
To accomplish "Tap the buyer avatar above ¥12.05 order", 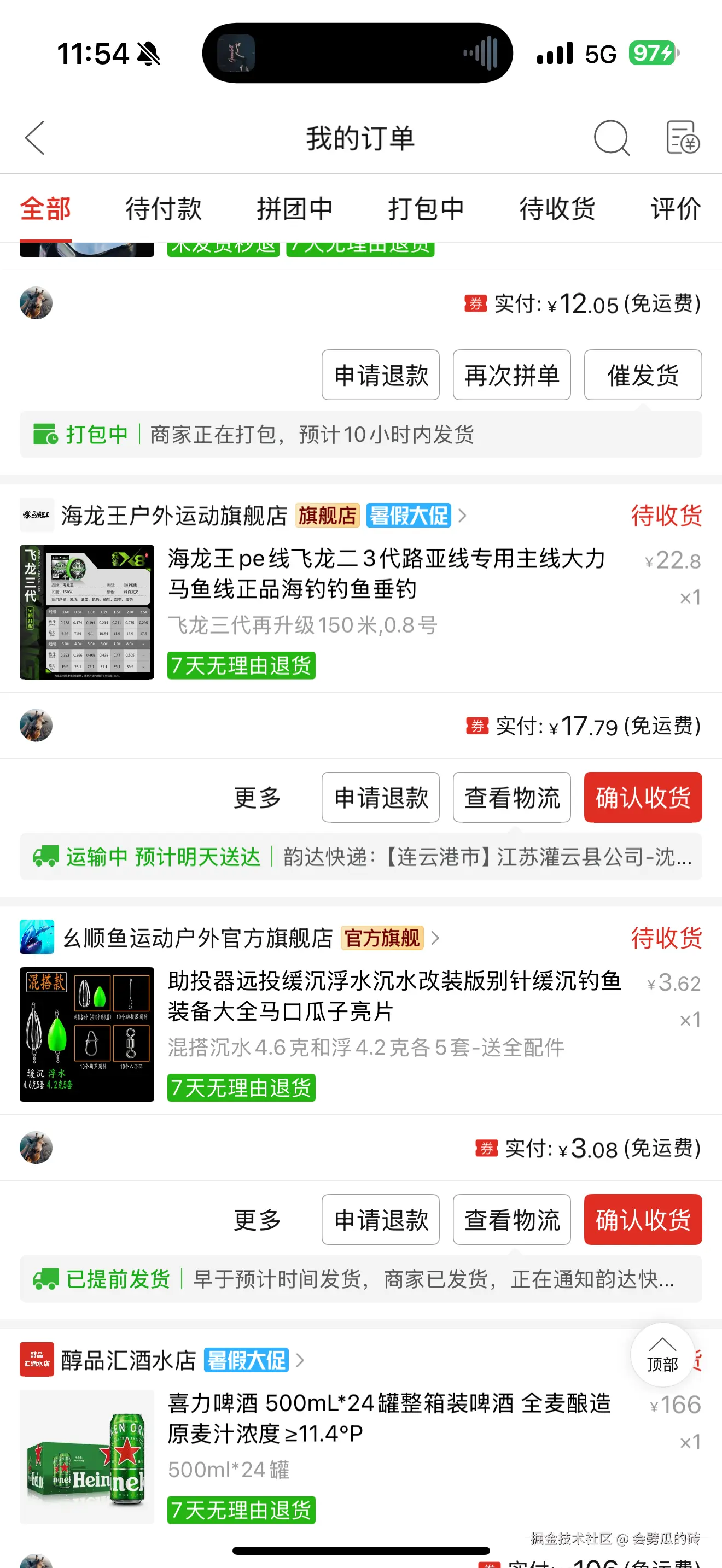I will pyautogui.click(x=36, y=302).
